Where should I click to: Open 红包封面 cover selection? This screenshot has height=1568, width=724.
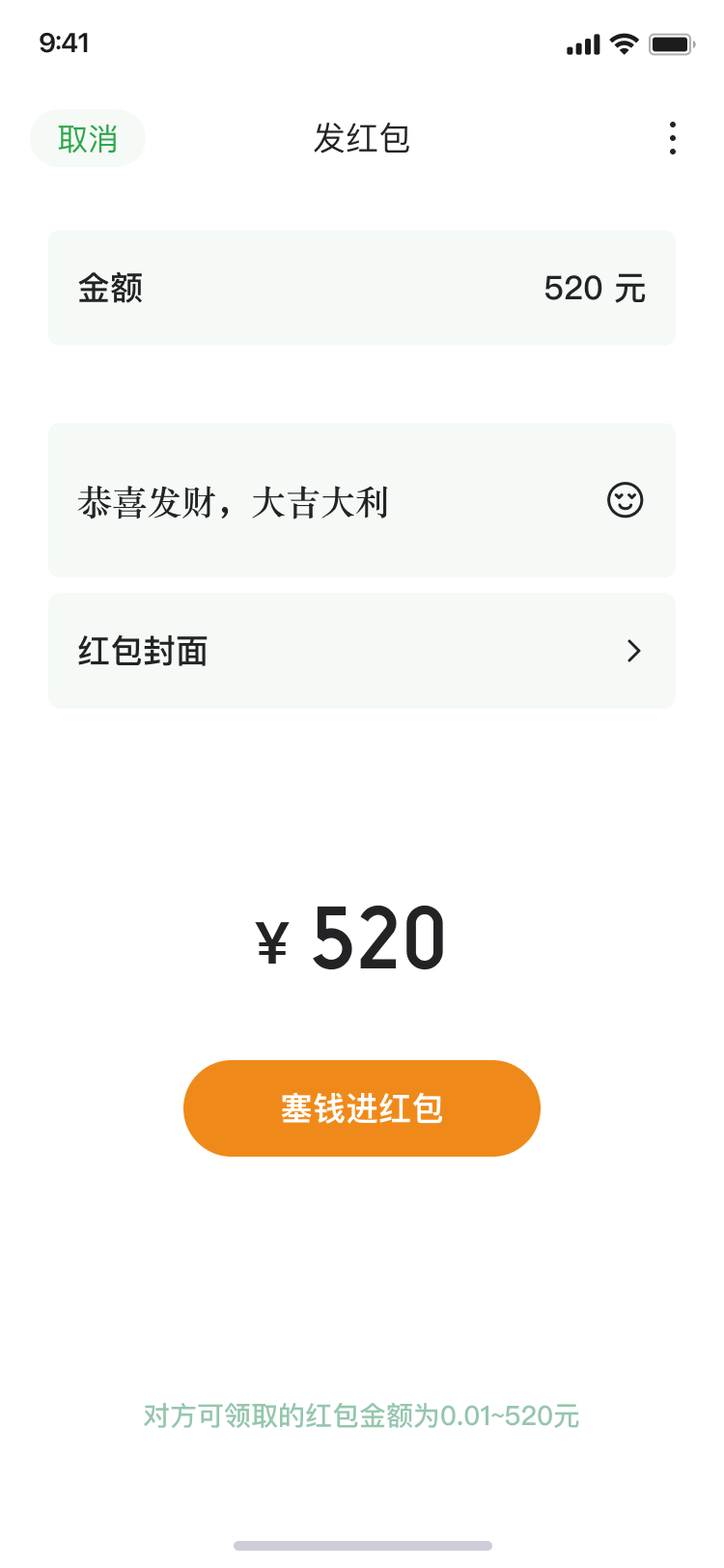[361, 651]
